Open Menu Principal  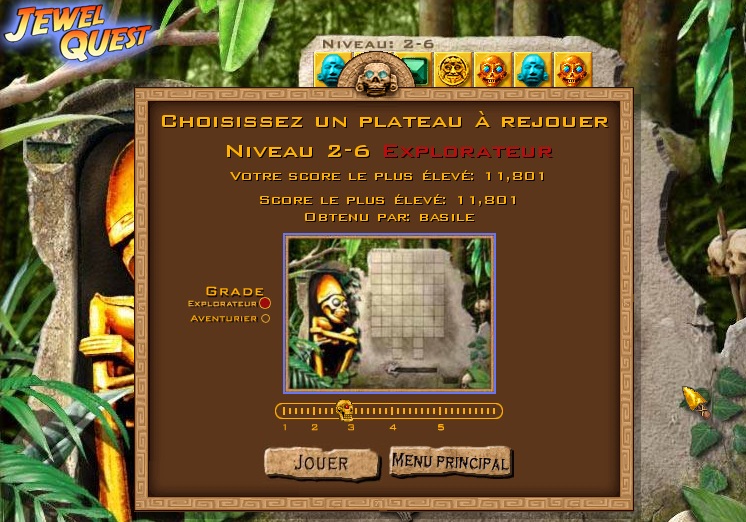pyautogui.click(x=451, y=462)
